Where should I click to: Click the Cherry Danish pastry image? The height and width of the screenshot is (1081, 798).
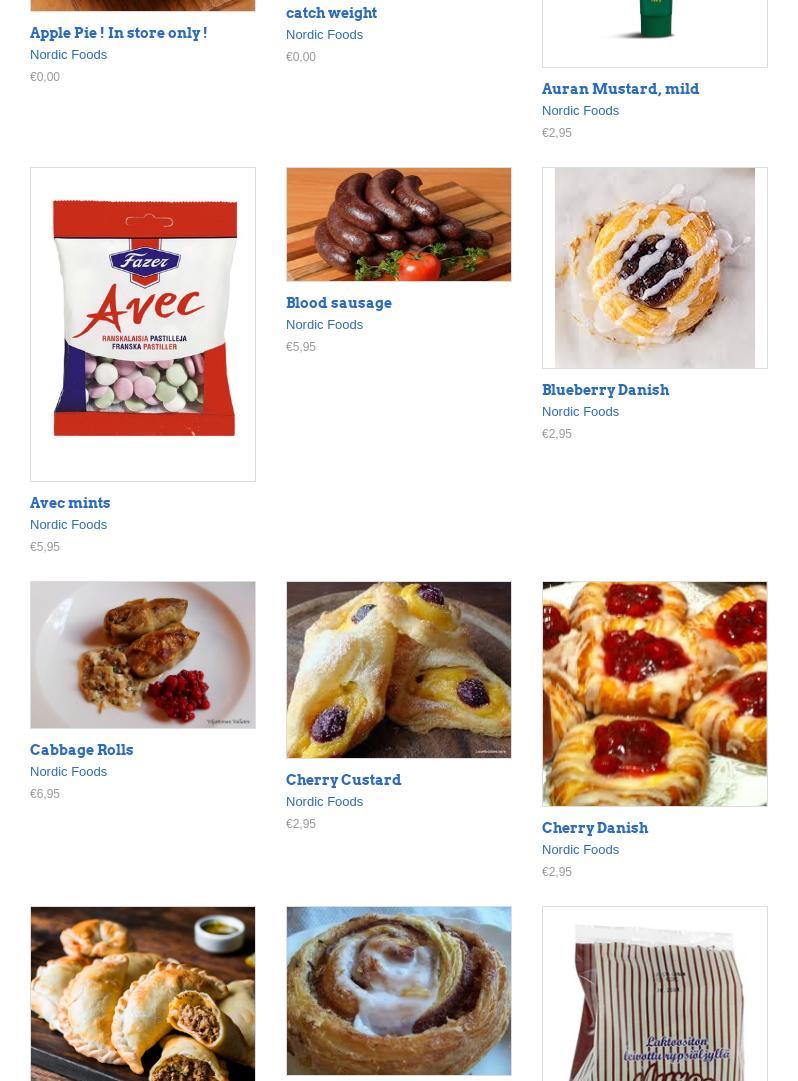pos(654,693)
